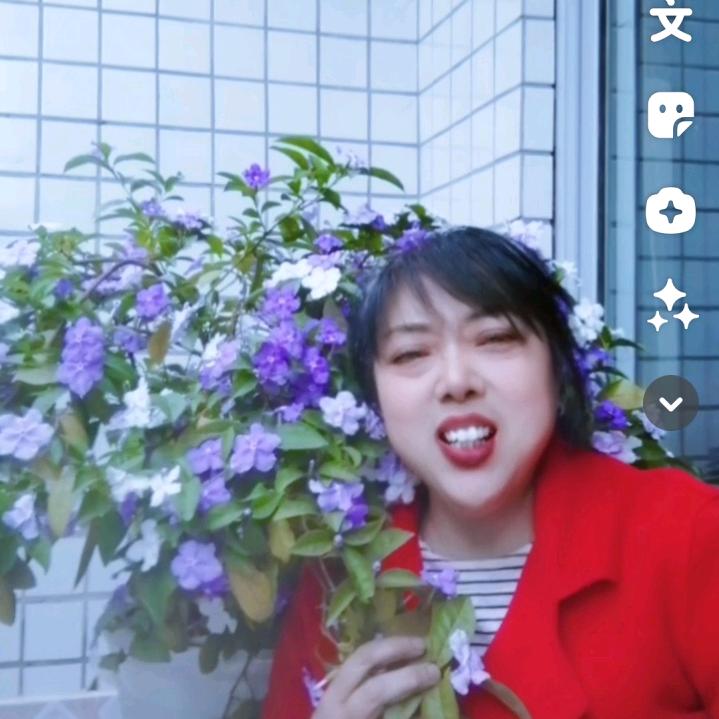Open the text tool
The width and height of the screenshot is (719, 719).
coord(671,21)
